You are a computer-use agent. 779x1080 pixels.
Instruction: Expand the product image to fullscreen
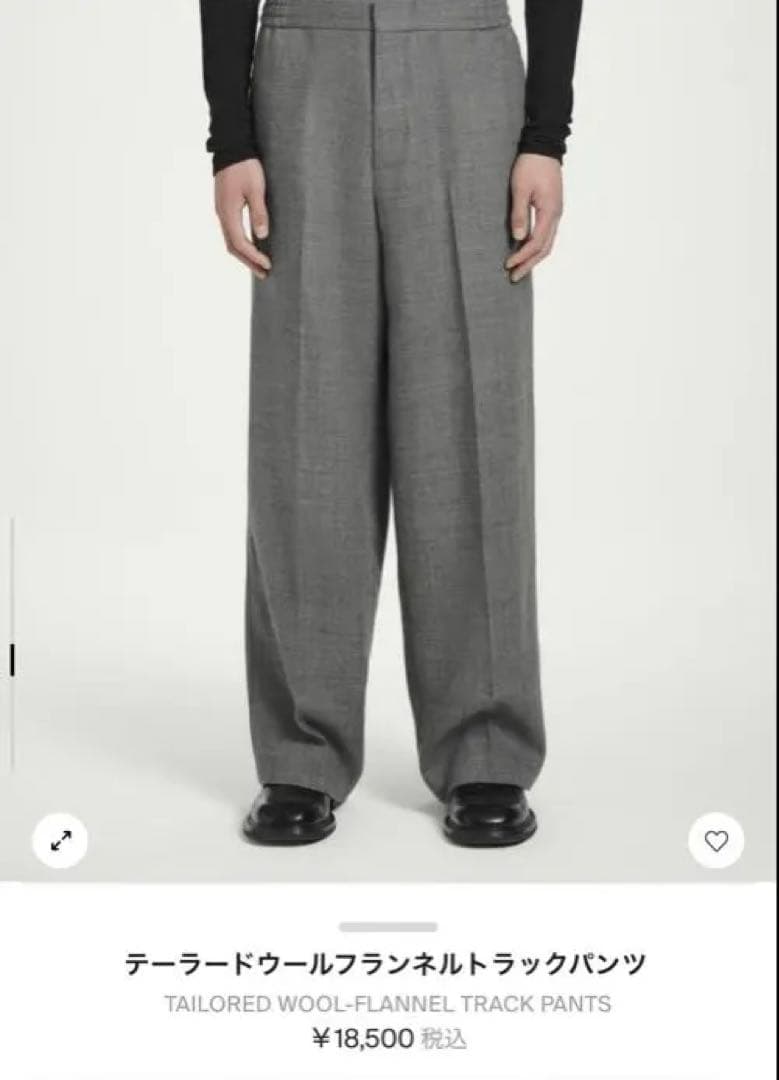click(x=60, y=840)
